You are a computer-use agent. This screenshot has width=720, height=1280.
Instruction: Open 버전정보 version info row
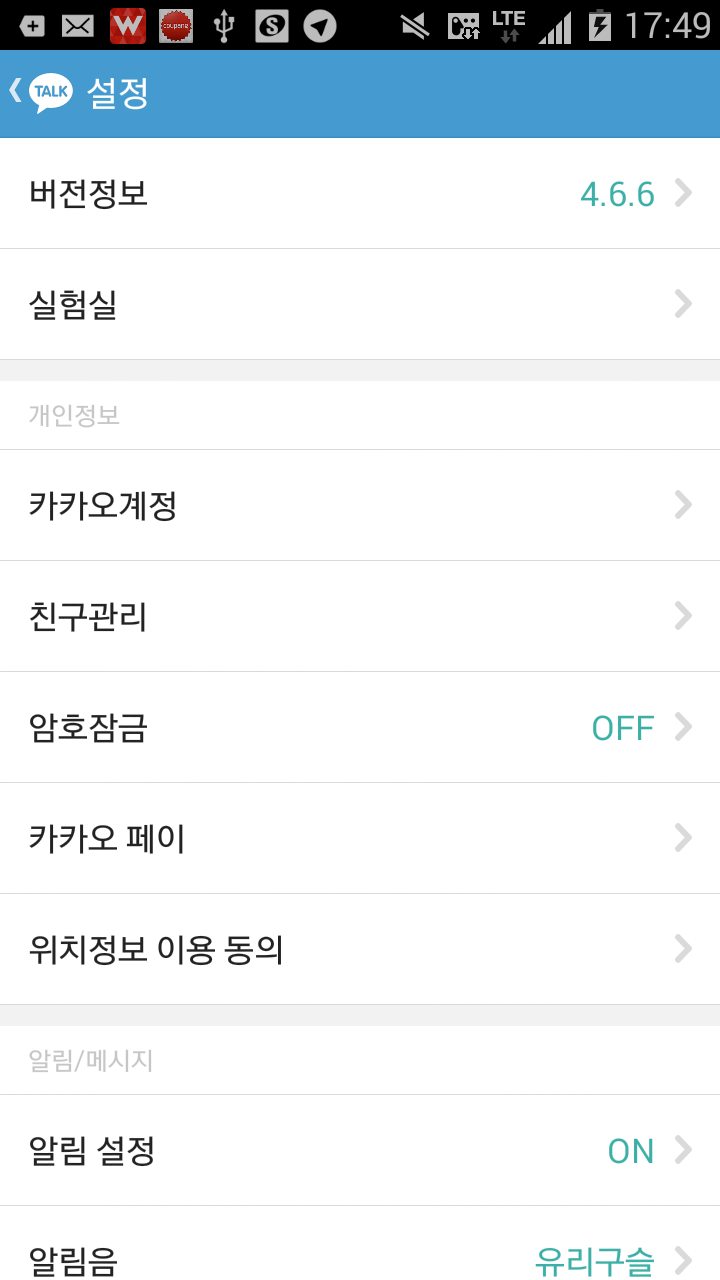360,193
